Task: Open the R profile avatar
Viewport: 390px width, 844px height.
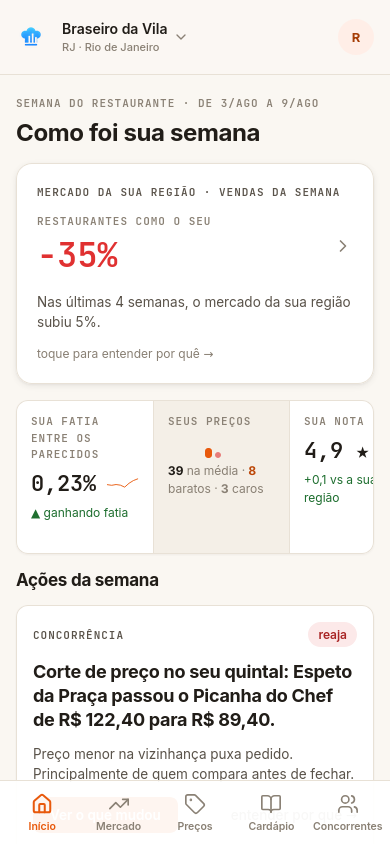Action: coord(356,37)
